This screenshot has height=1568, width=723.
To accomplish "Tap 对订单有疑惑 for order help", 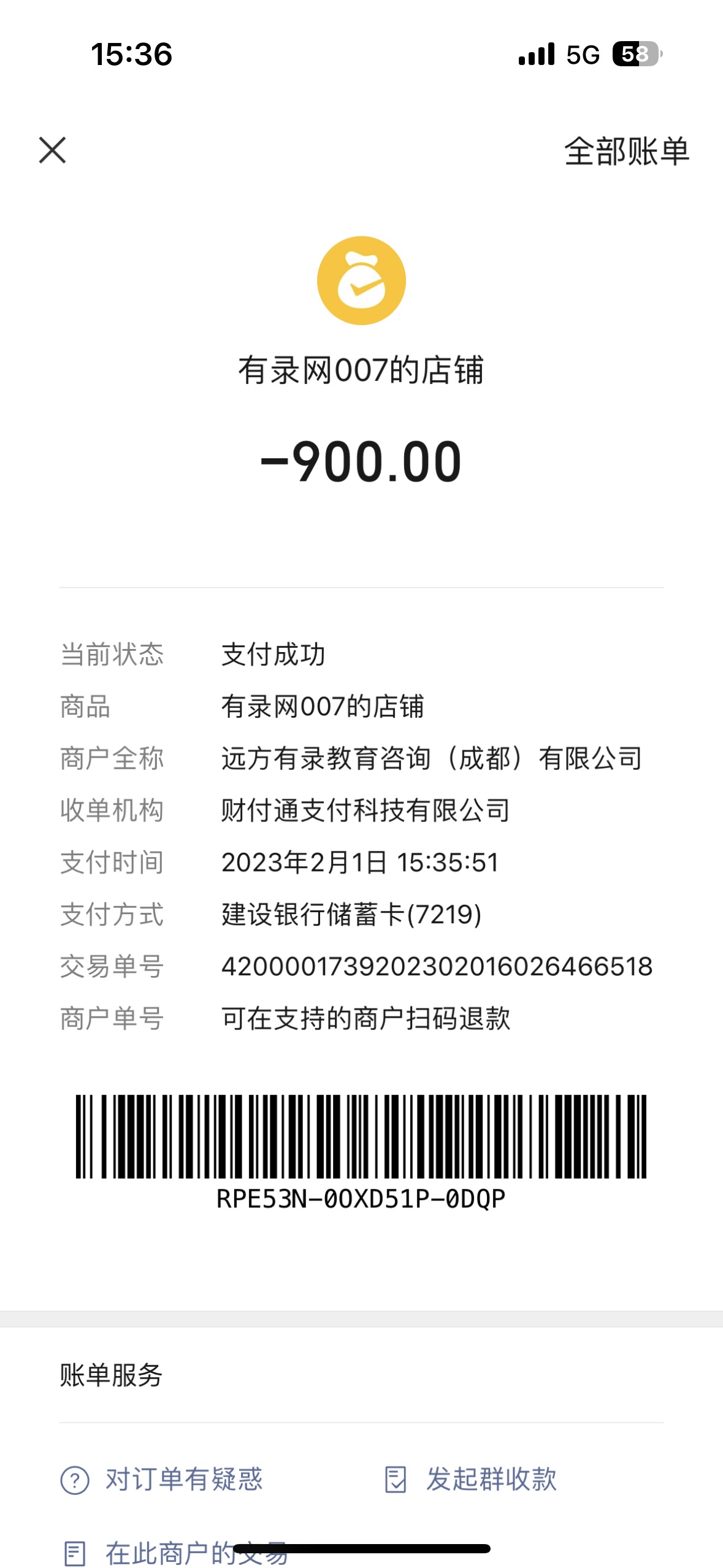I will click(x=163, y=1479).
